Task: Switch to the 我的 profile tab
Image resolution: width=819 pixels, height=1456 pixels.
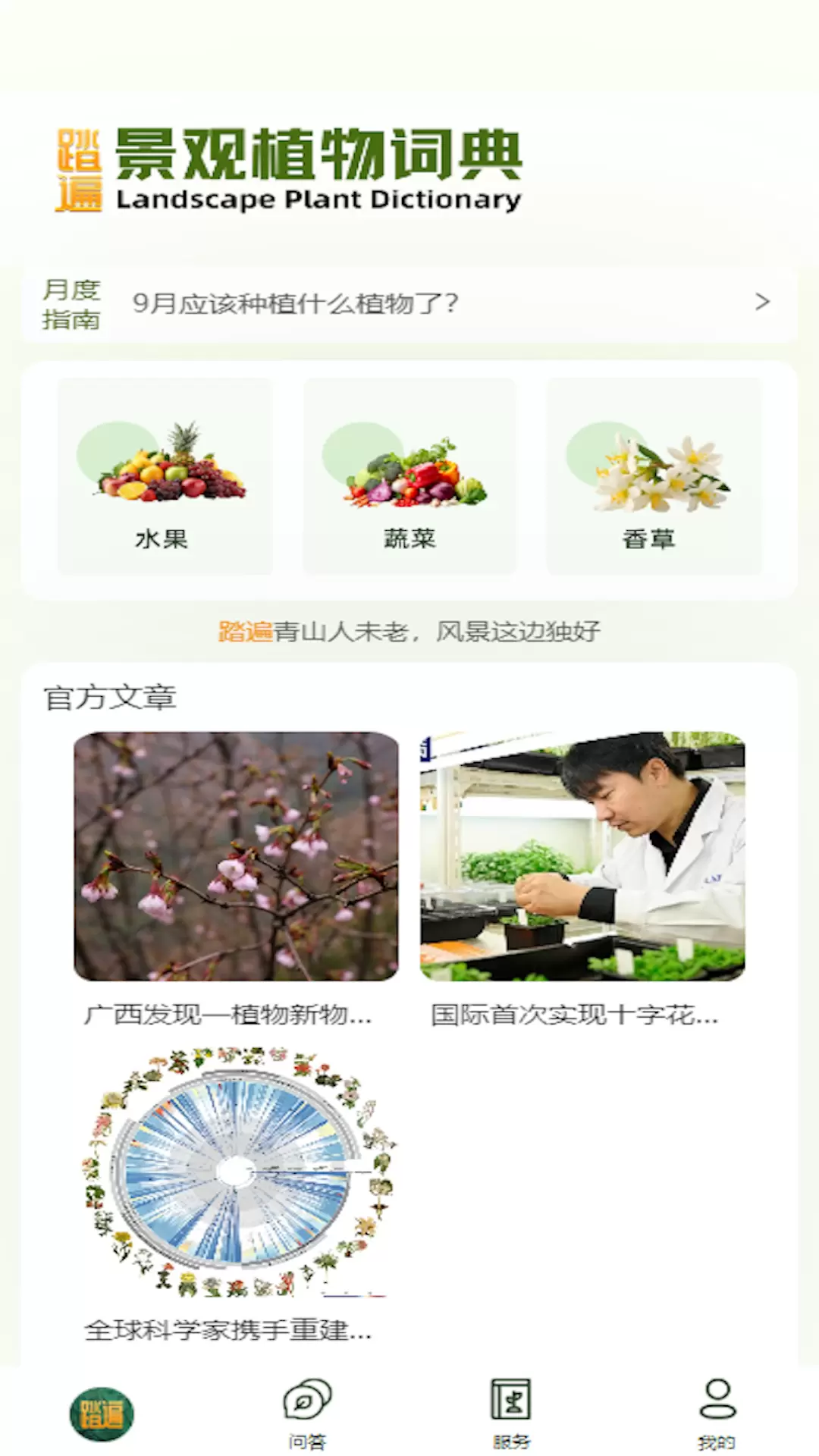Action: point(717,1414)
